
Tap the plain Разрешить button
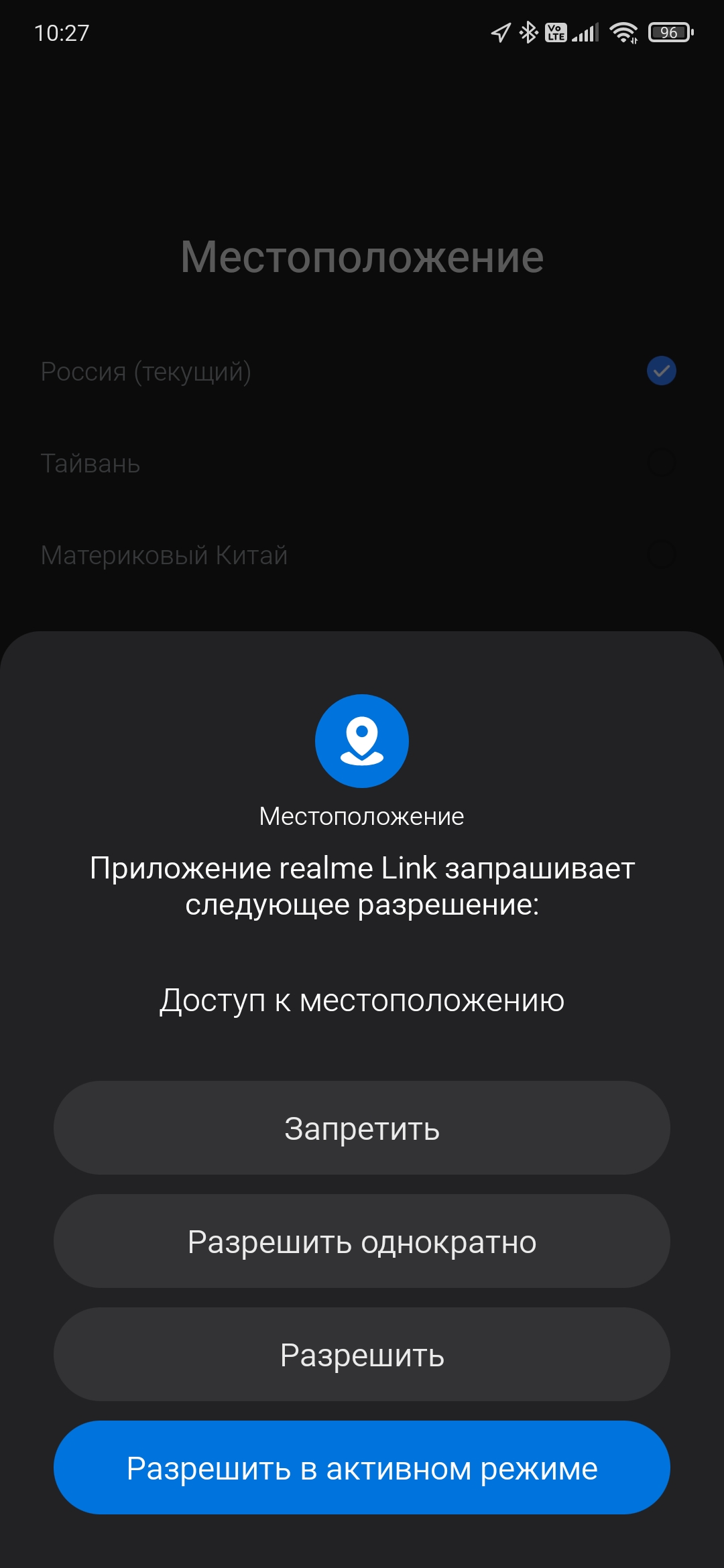coord(362,1355)
